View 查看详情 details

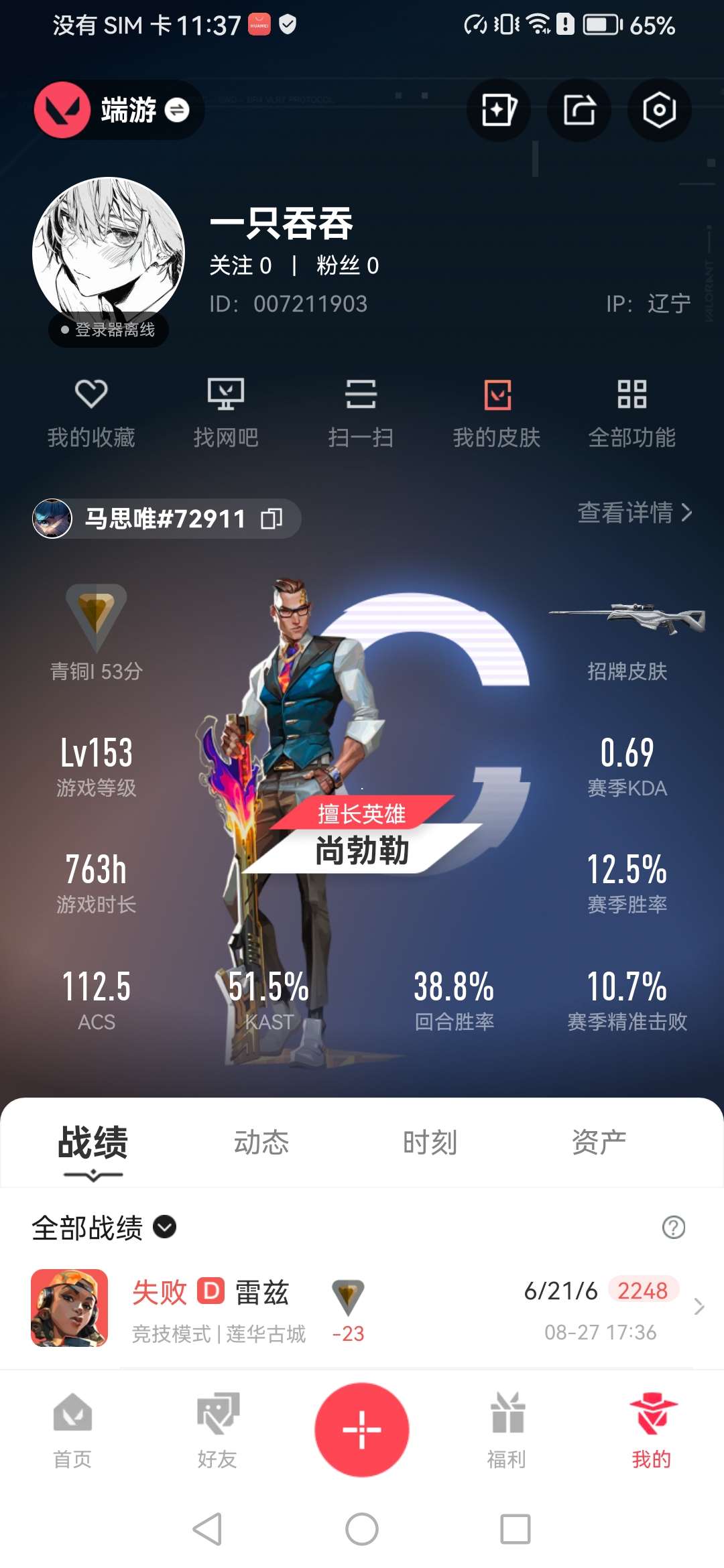[634, 513]
